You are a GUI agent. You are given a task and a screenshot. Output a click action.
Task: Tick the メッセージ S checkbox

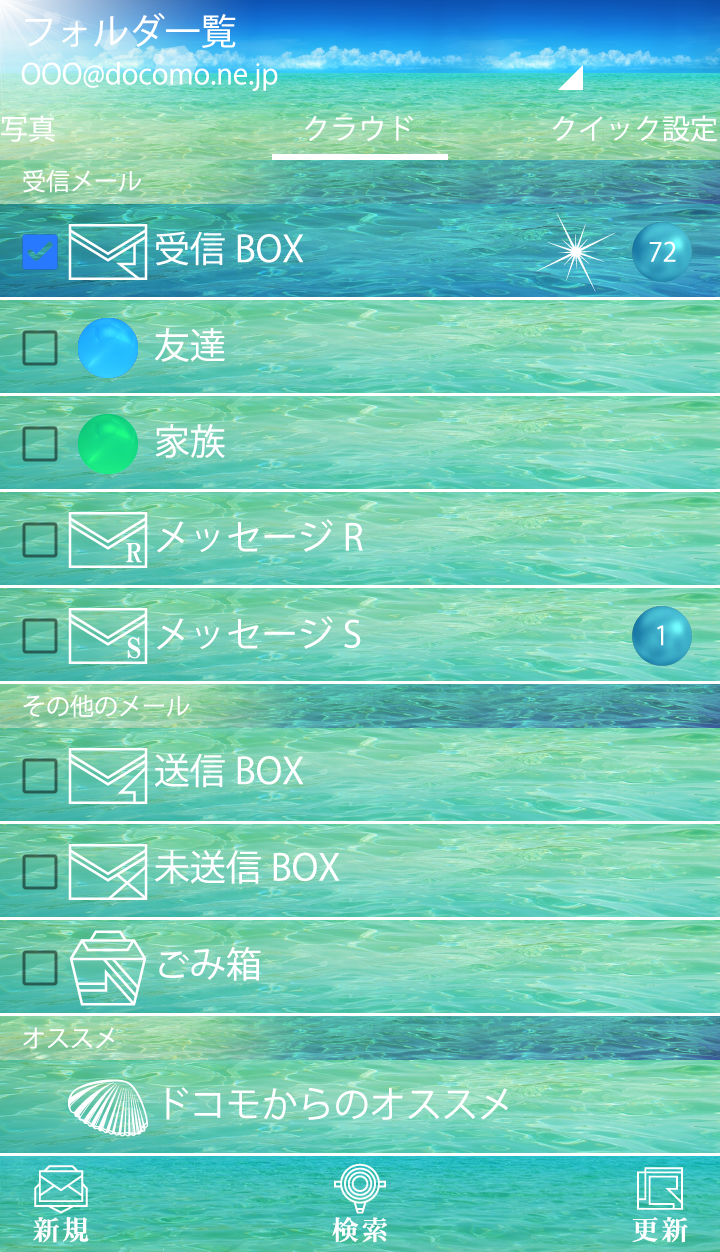[x=40, y=636]
